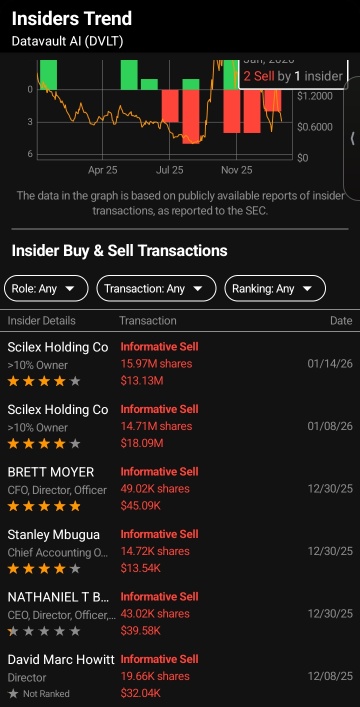Open the Role filter dropdown
This screenshot has height=707, width=360.
(x=46, y=288)
